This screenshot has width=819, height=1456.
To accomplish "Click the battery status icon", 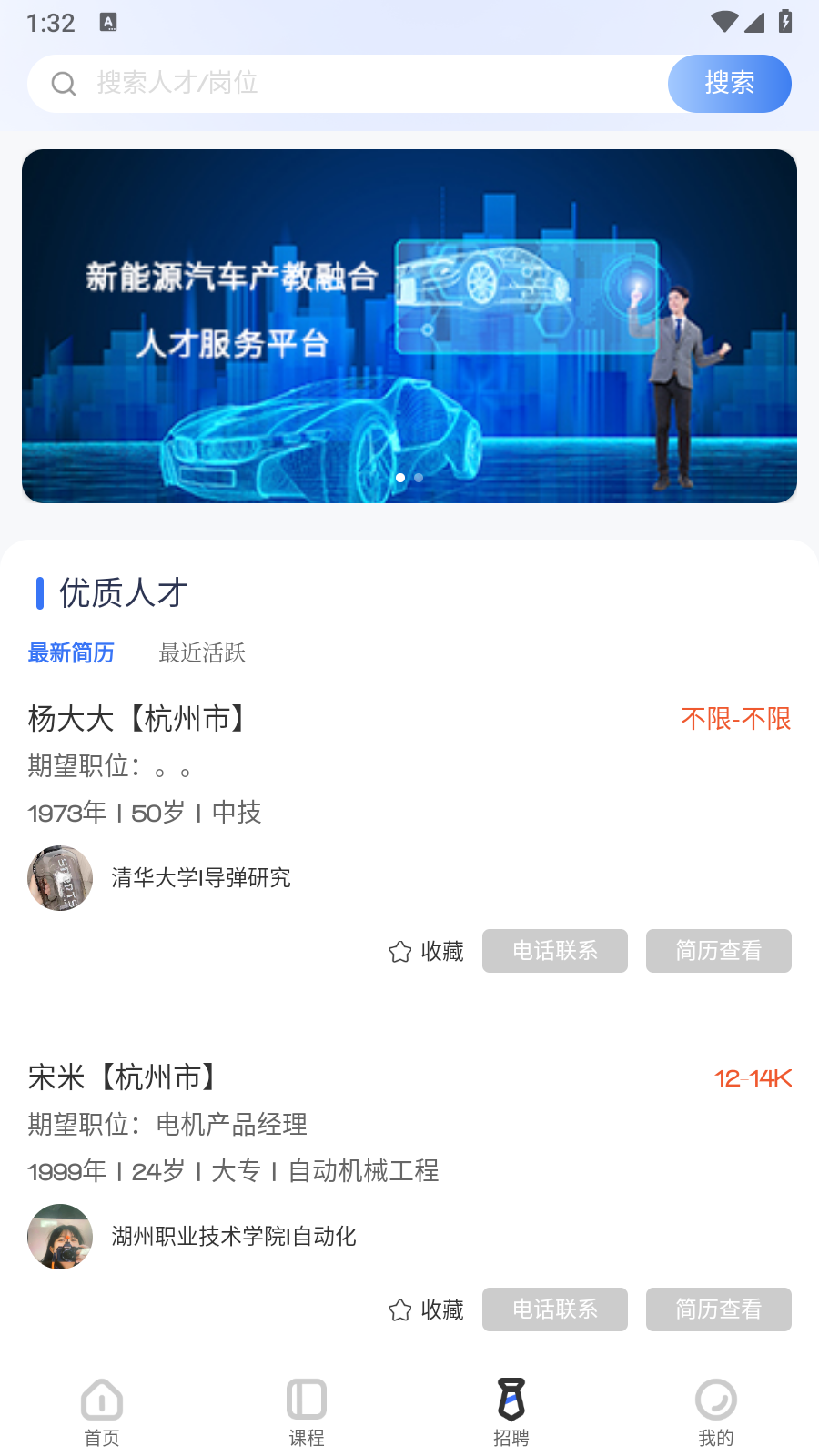I will pos(784,22).
